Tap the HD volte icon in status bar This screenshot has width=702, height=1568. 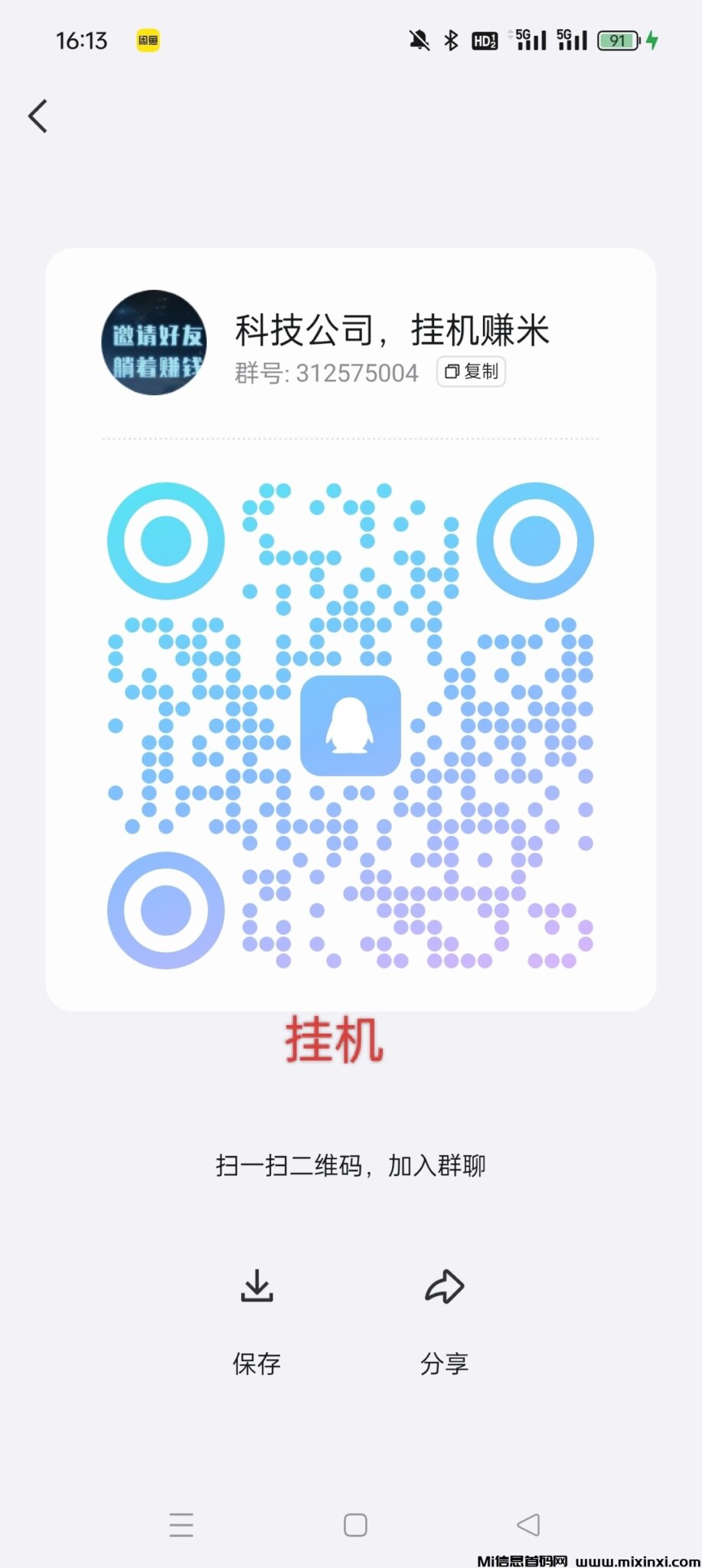pyautogui.click(x=484, y=40)
